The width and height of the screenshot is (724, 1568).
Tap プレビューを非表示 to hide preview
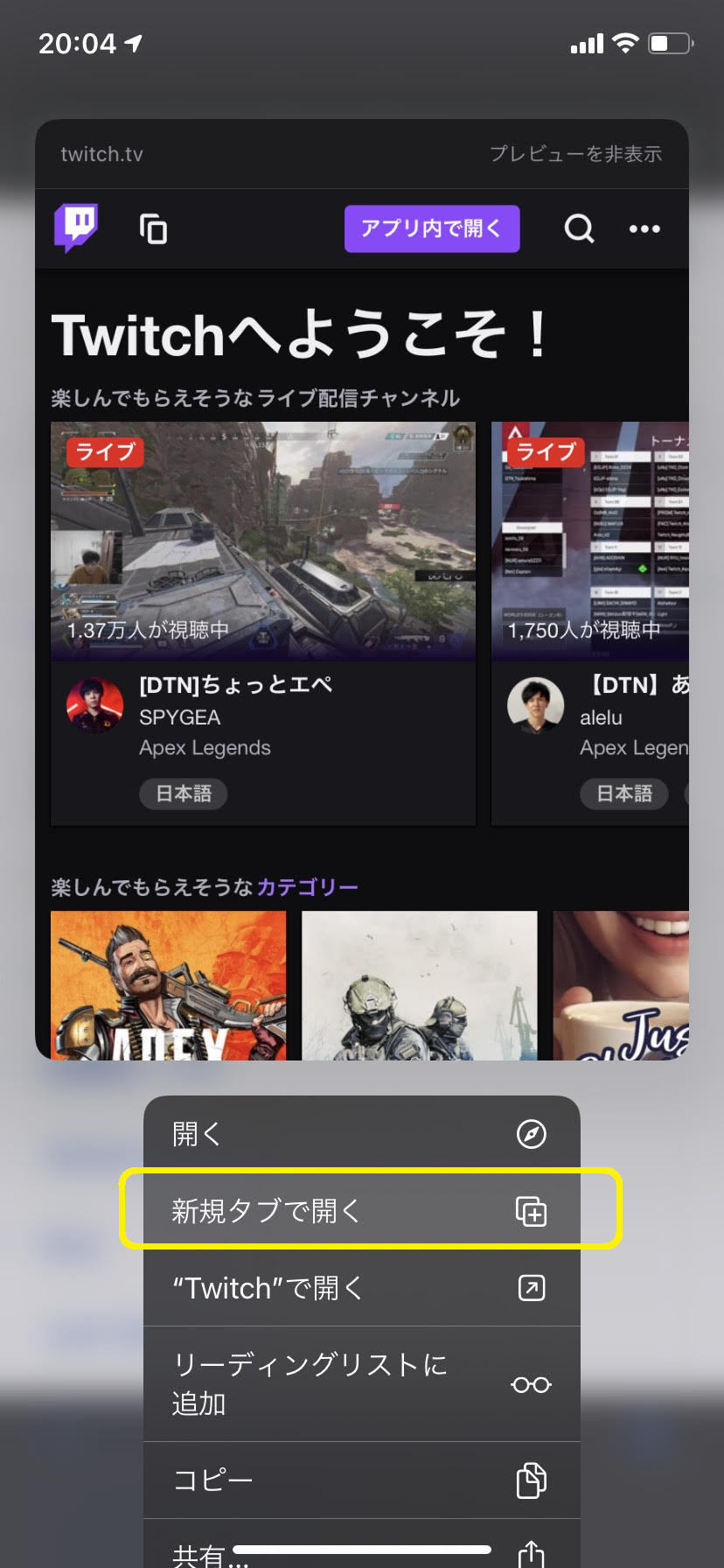point(574,154)
